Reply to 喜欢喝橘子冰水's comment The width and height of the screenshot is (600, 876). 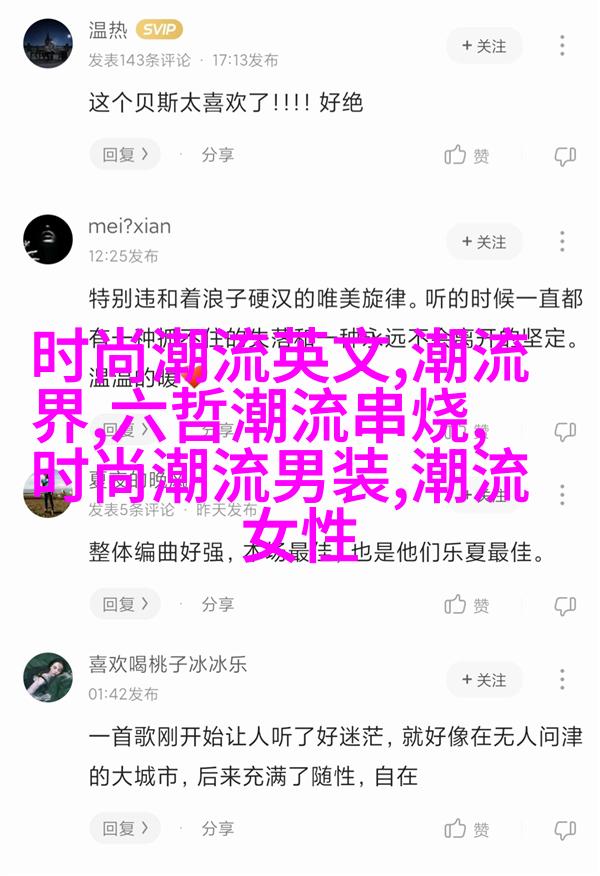click(125, 828)
